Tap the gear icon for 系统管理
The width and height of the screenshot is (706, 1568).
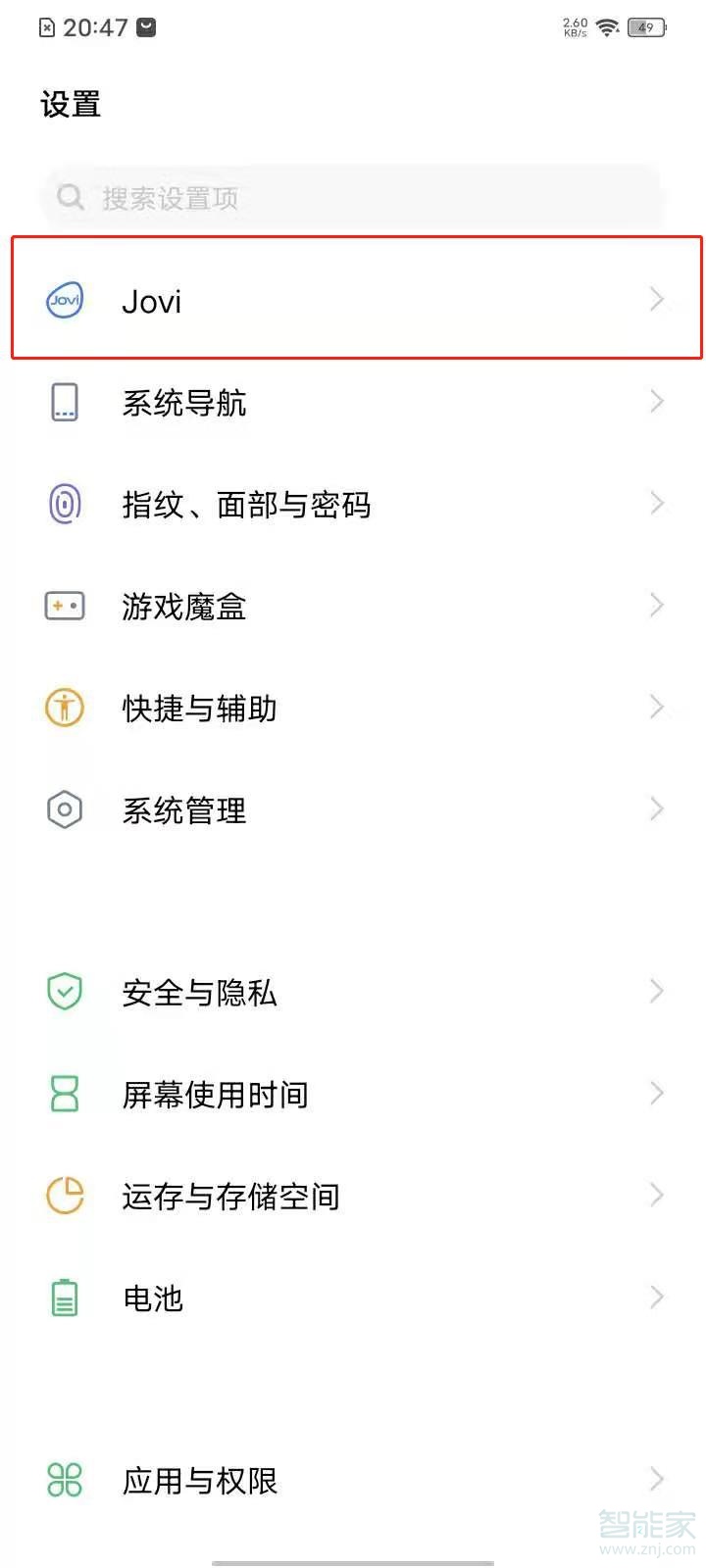[63, 809]
